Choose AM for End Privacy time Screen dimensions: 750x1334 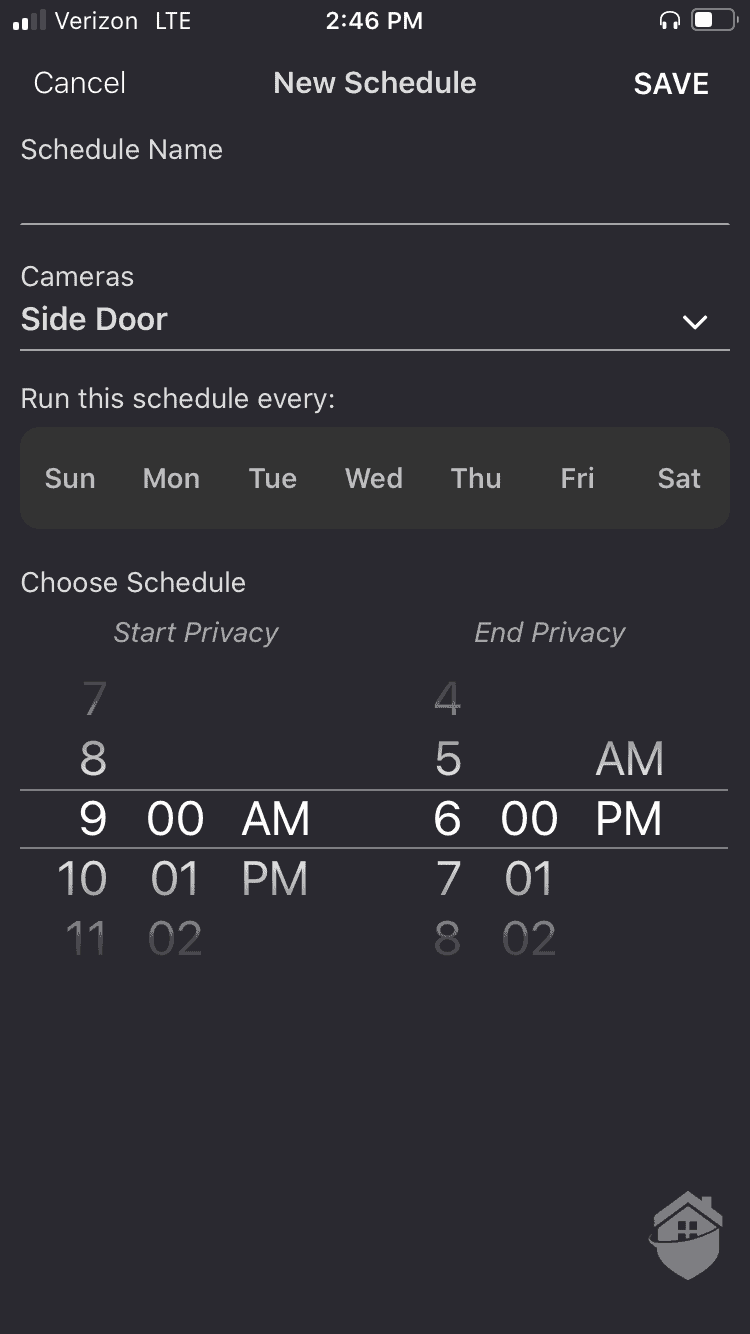(629, 759)
